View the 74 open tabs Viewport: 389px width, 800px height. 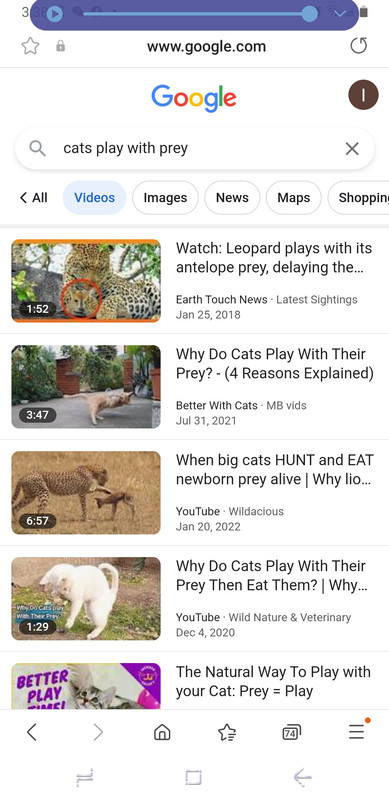291,733
